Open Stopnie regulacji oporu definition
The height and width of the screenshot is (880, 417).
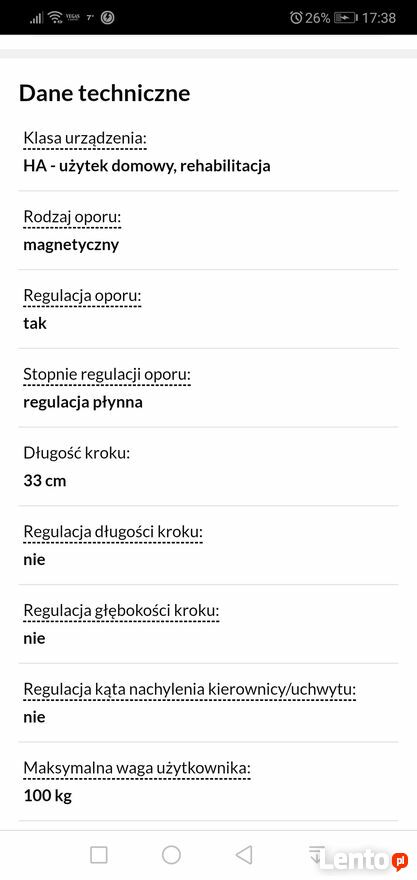coord(107,375)
